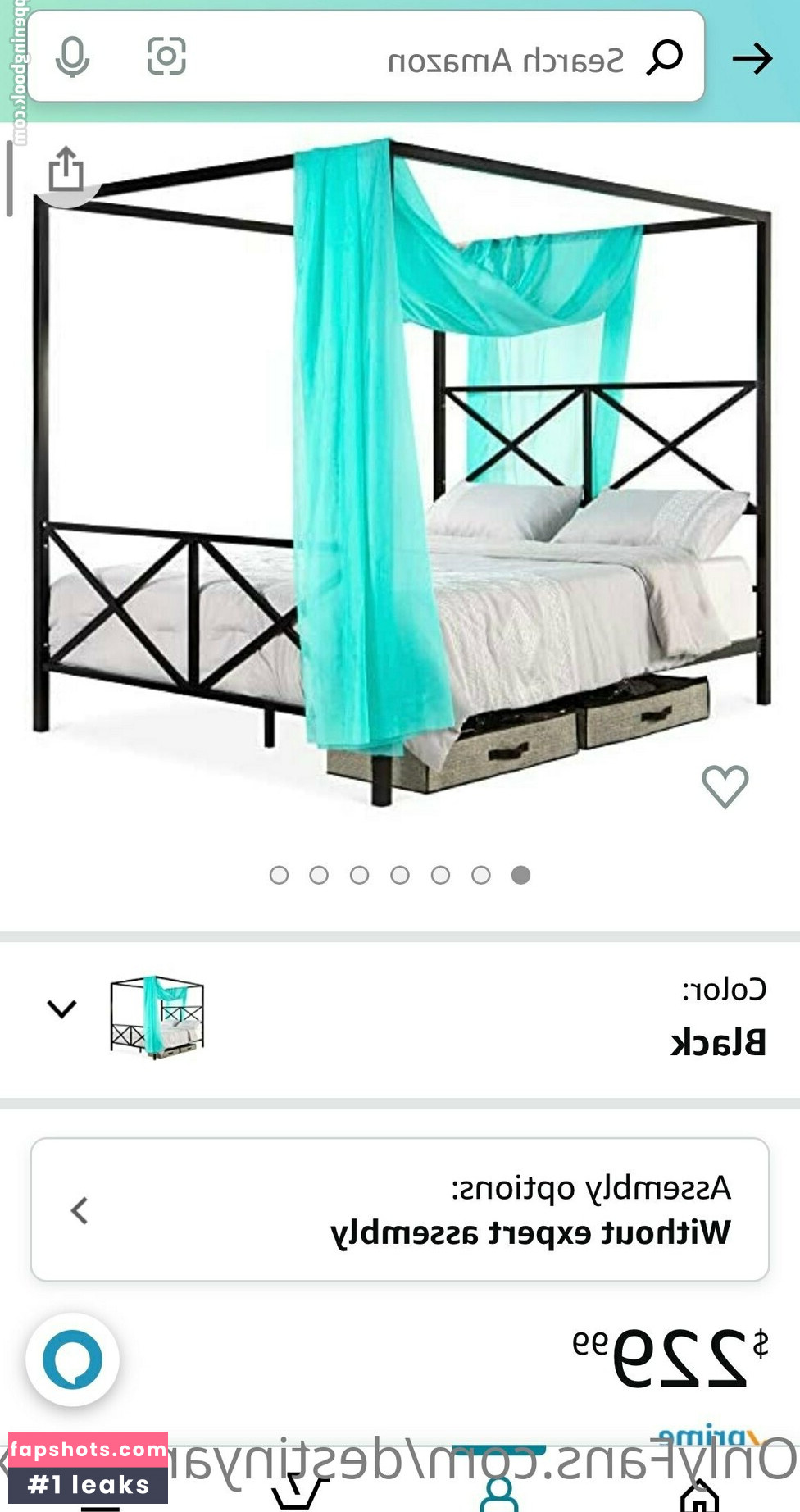Open the cart tab
The image size is (800, 1512).
pyautogui.click(x=299, y=1494)
